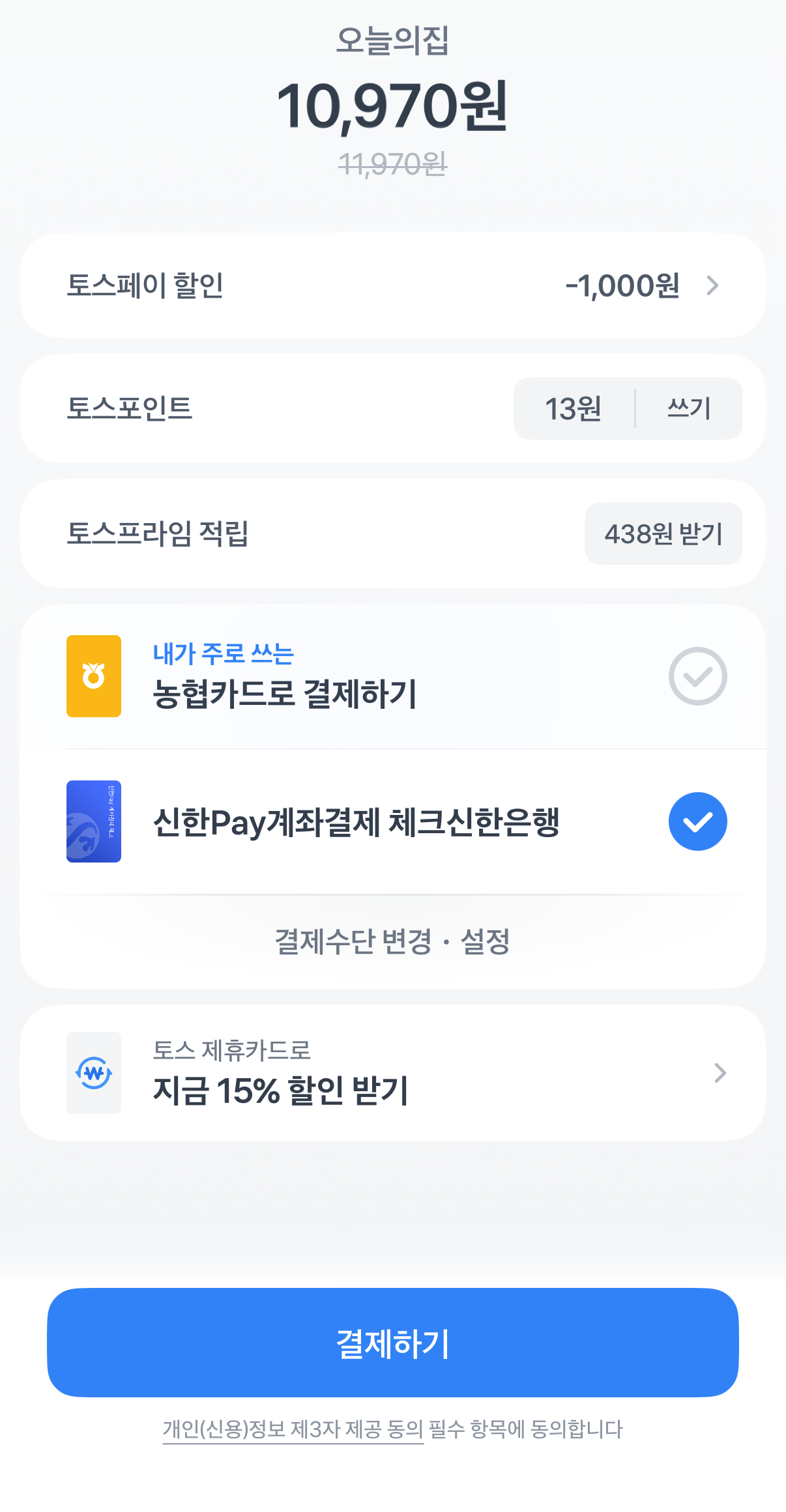Image resolution: width=786 pixels, height=1512 pixels.
Task: Click the 신한Pay blue card icon
Action: coord(94,821)
